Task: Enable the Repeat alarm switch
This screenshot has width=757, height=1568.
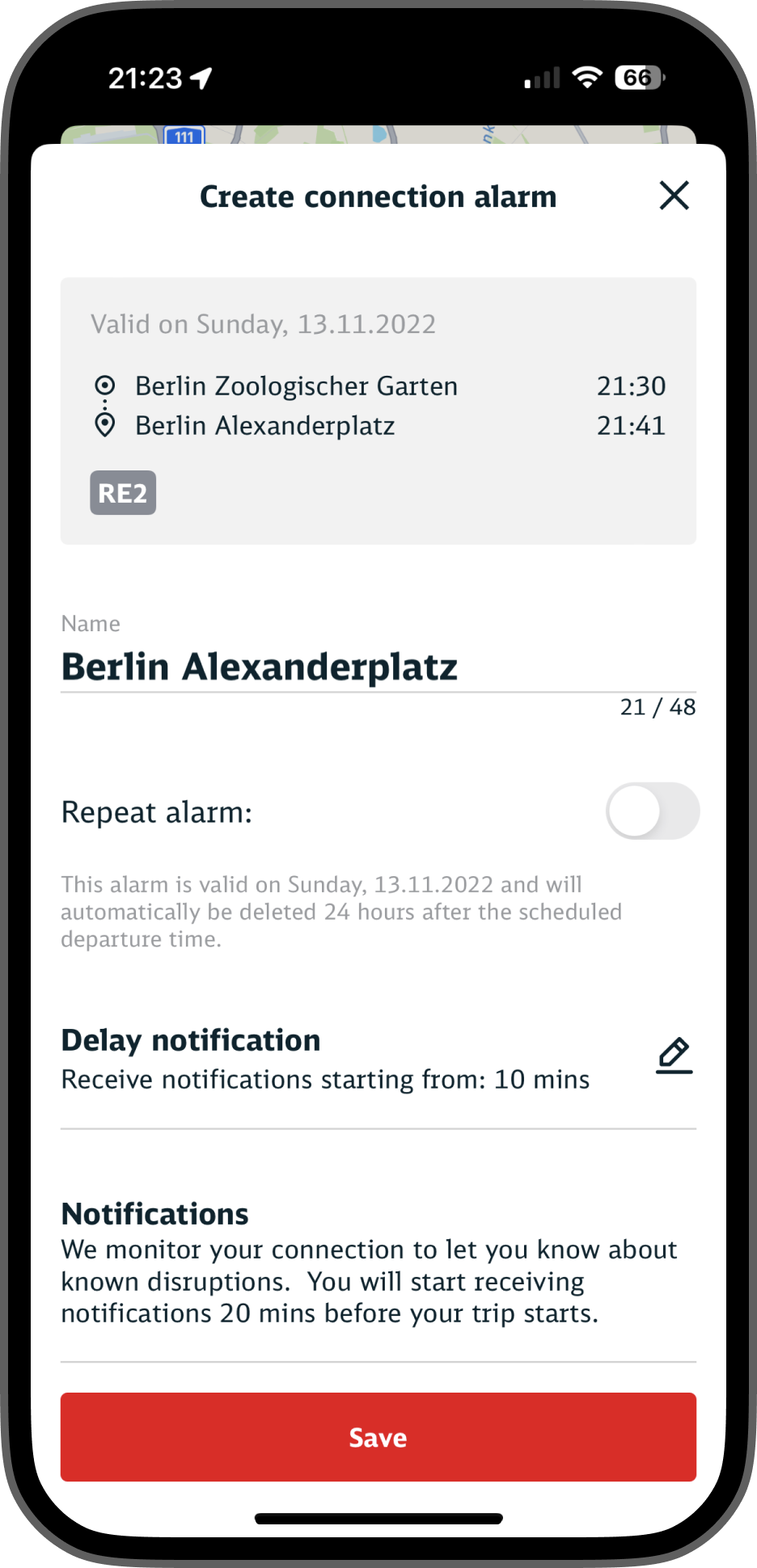Action: tap(653, 811)
